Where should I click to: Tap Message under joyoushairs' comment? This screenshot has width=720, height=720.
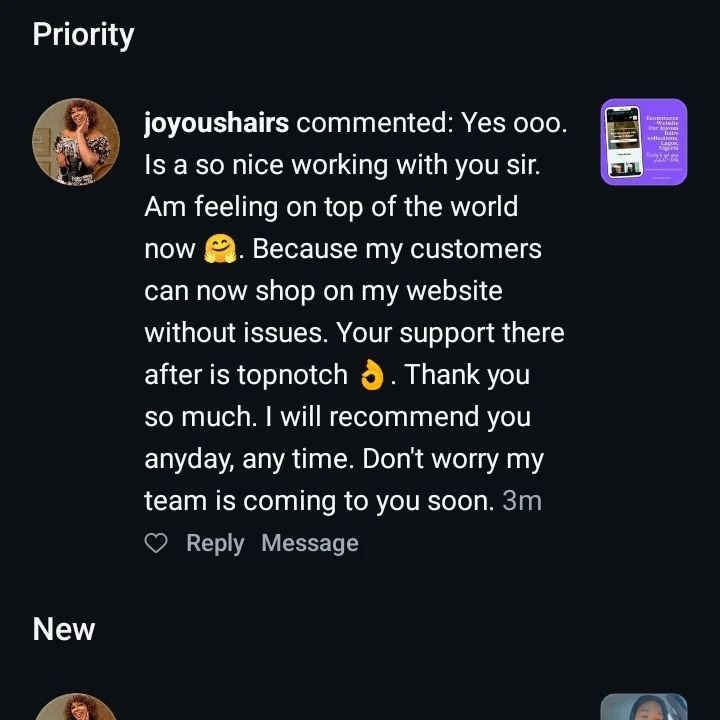pyautogui.click(x=309, y=543)
